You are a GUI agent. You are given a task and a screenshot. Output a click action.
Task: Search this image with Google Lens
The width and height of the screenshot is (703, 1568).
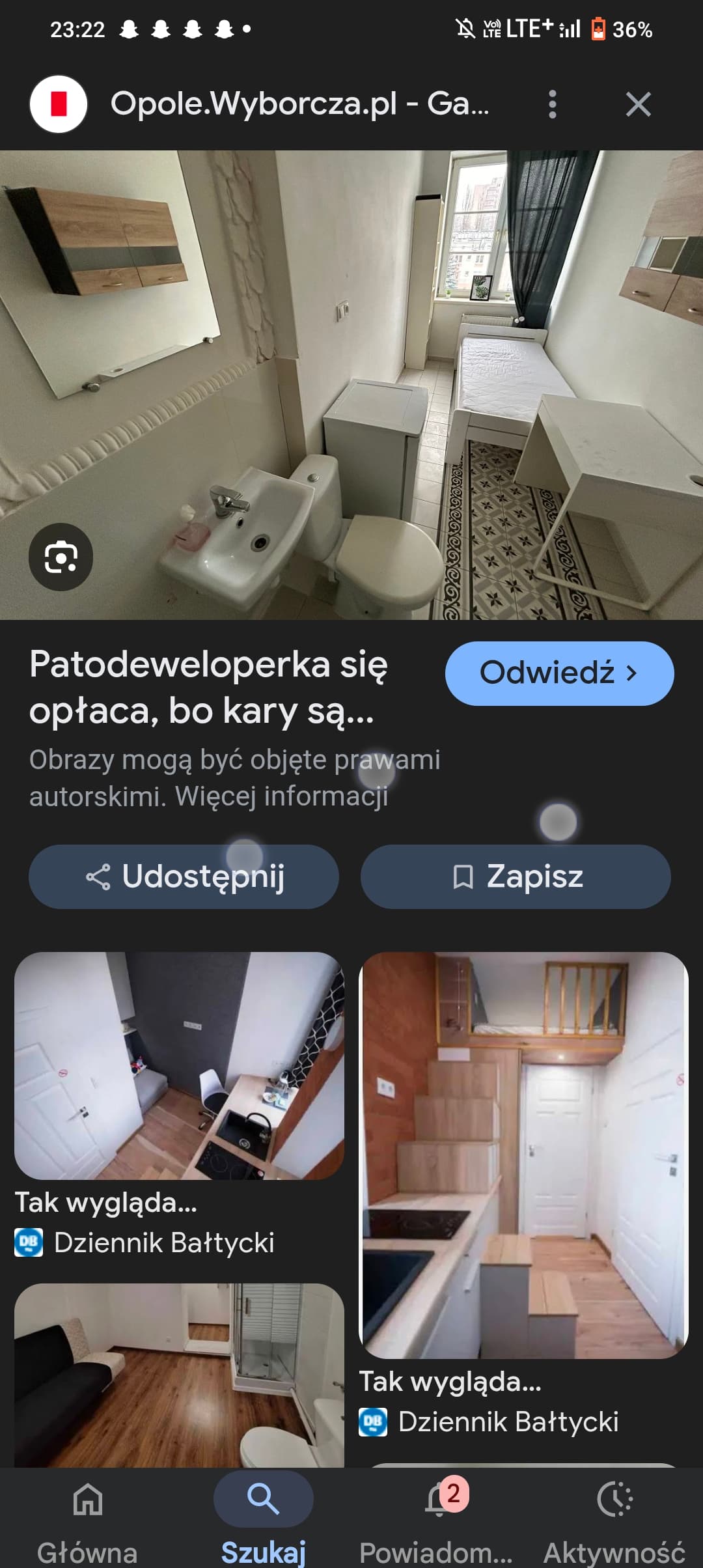[61, 557]
